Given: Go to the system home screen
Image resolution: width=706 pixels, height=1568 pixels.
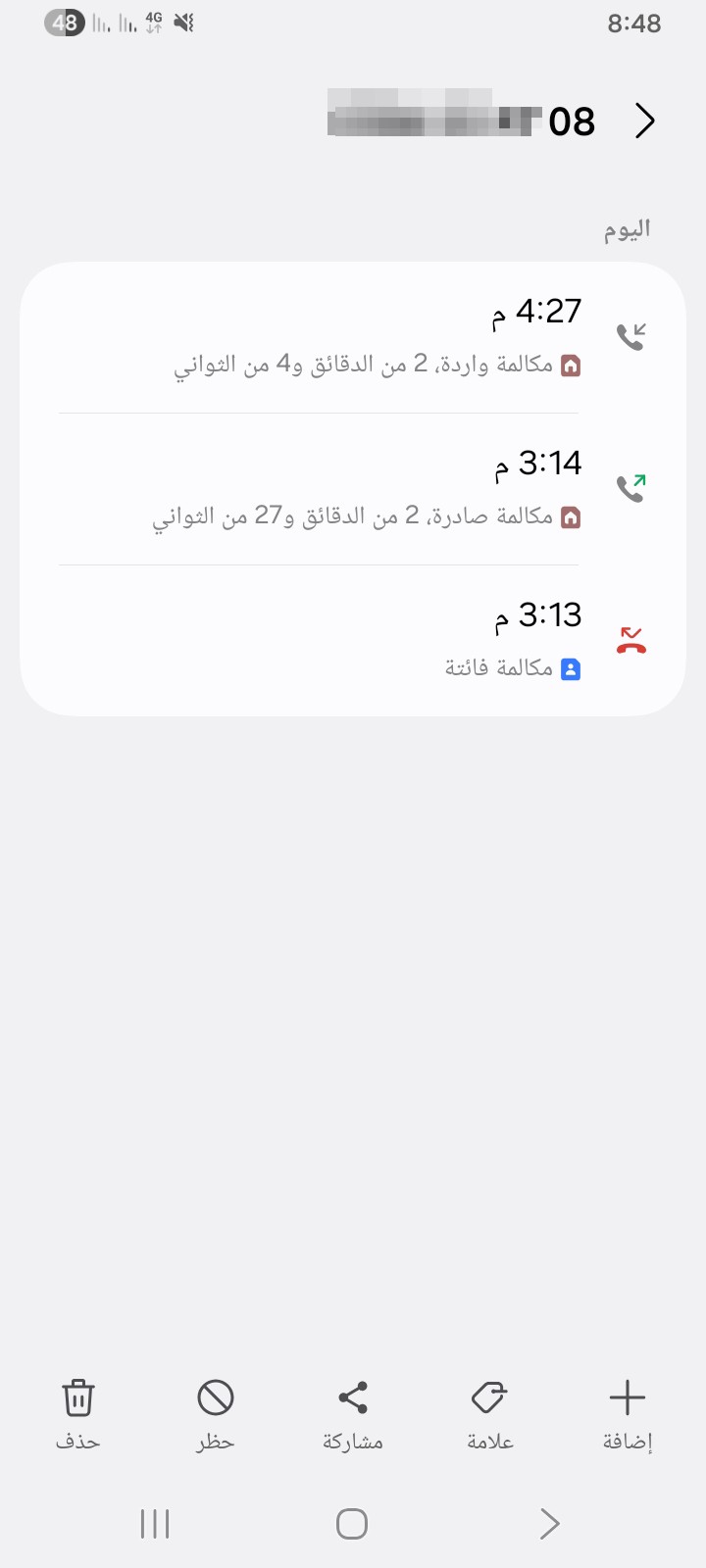Looking at the screenshot, I should (x=352, y=1524).
